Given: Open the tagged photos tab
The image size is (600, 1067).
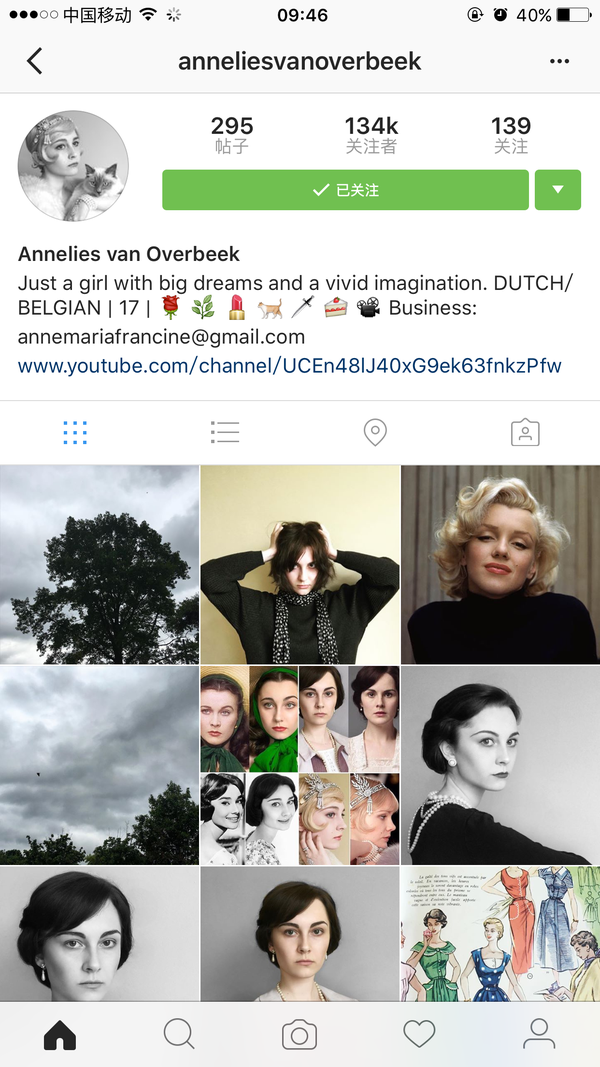Looking at the screenshot, I should (x=525, y=432).
